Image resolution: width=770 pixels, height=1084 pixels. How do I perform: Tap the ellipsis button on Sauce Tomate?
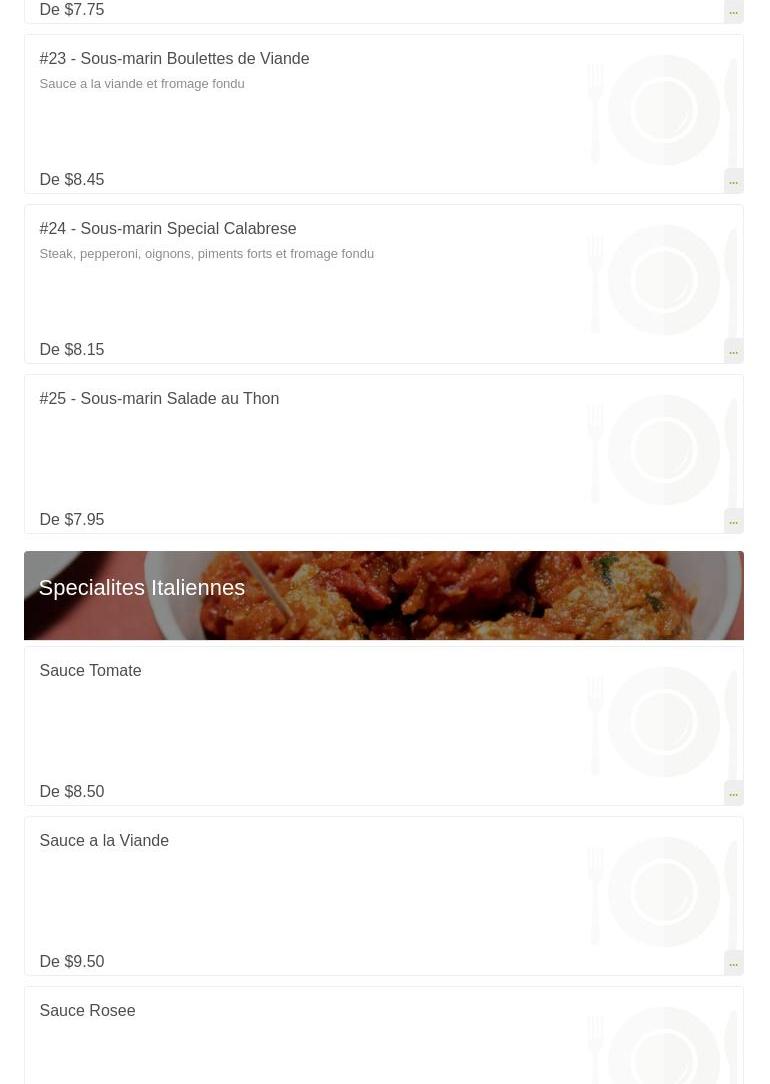point(733,792)
